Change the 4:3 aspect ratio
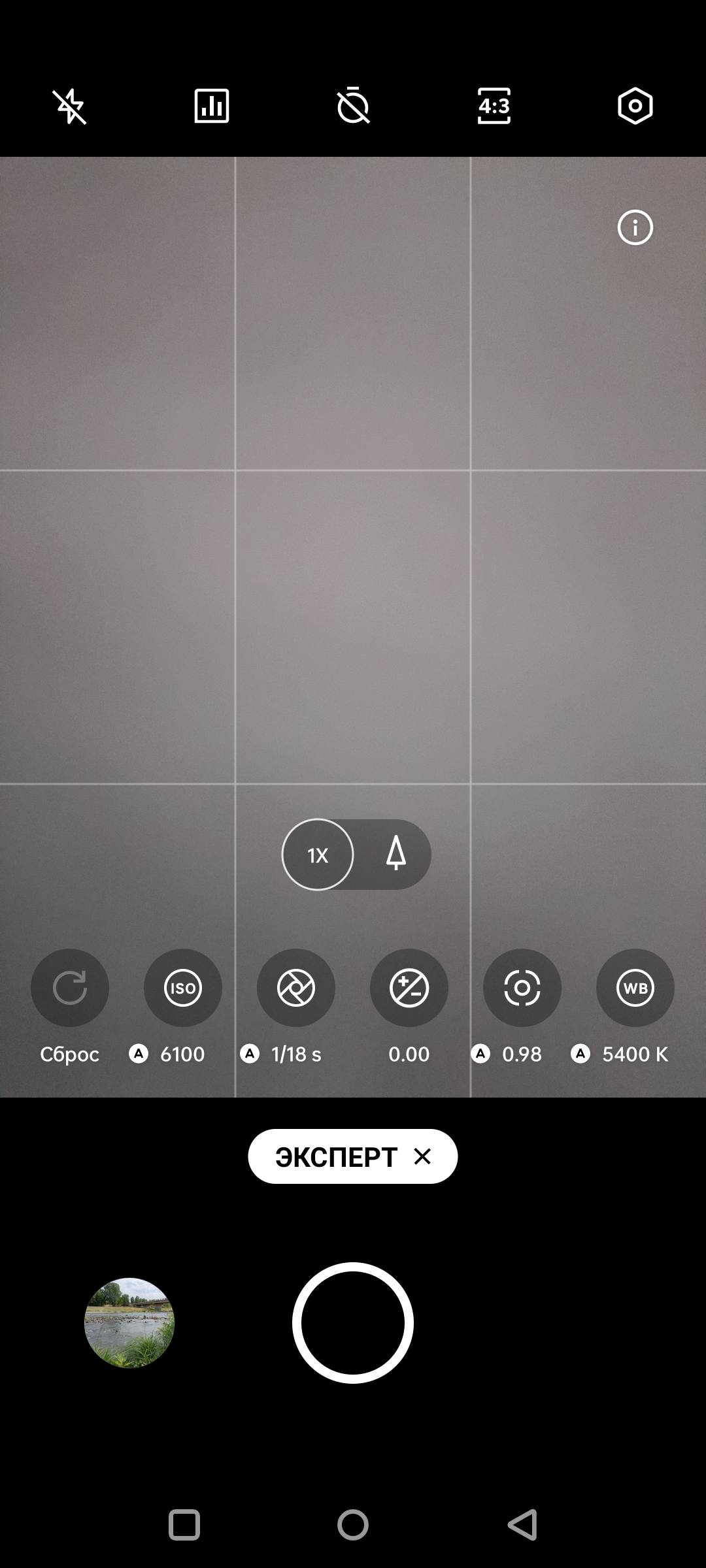Image resolution: width=706 pixels, height=1568 pixels. point(494,106)
